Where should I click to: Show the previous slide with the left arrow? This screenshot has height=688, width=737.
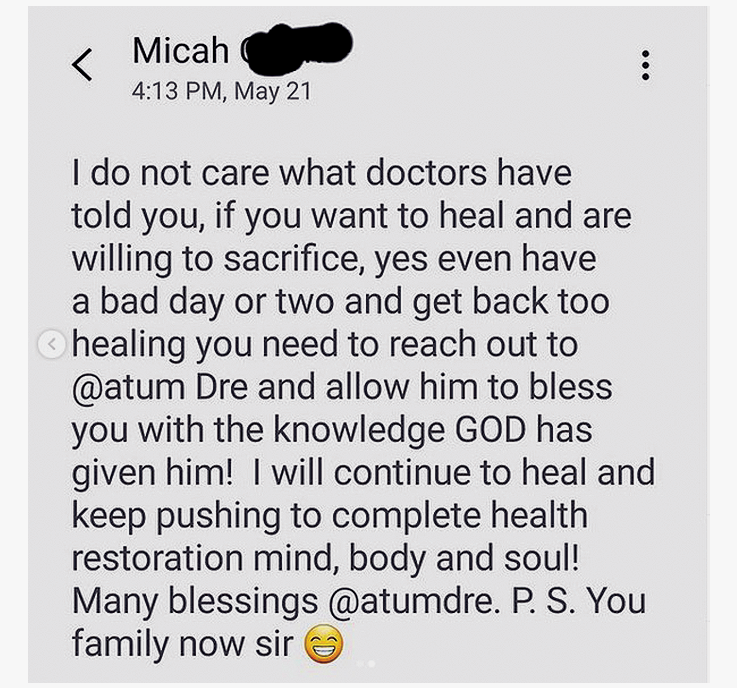click(51, 344)
